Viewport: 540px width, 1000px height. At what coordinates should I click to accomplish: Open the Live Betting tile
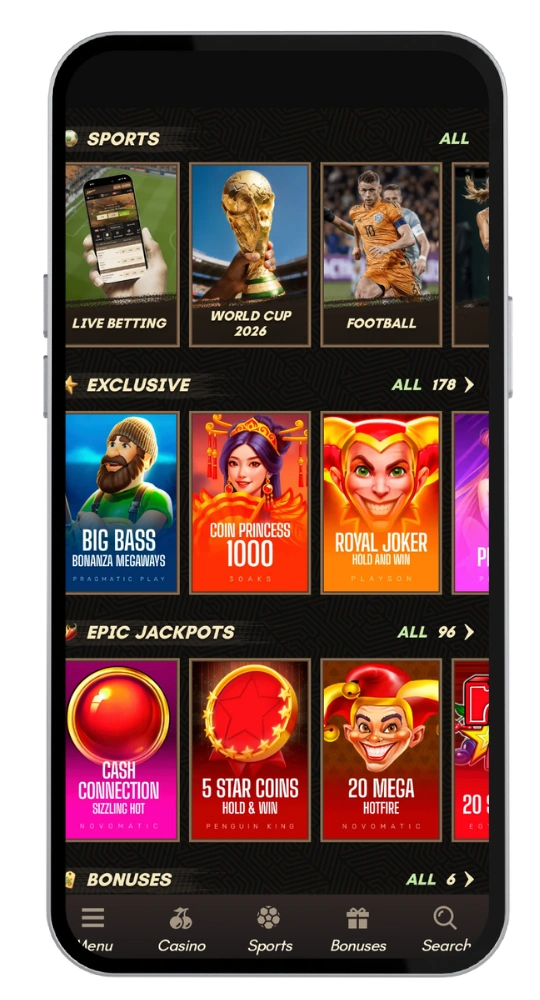click(122, 254)
